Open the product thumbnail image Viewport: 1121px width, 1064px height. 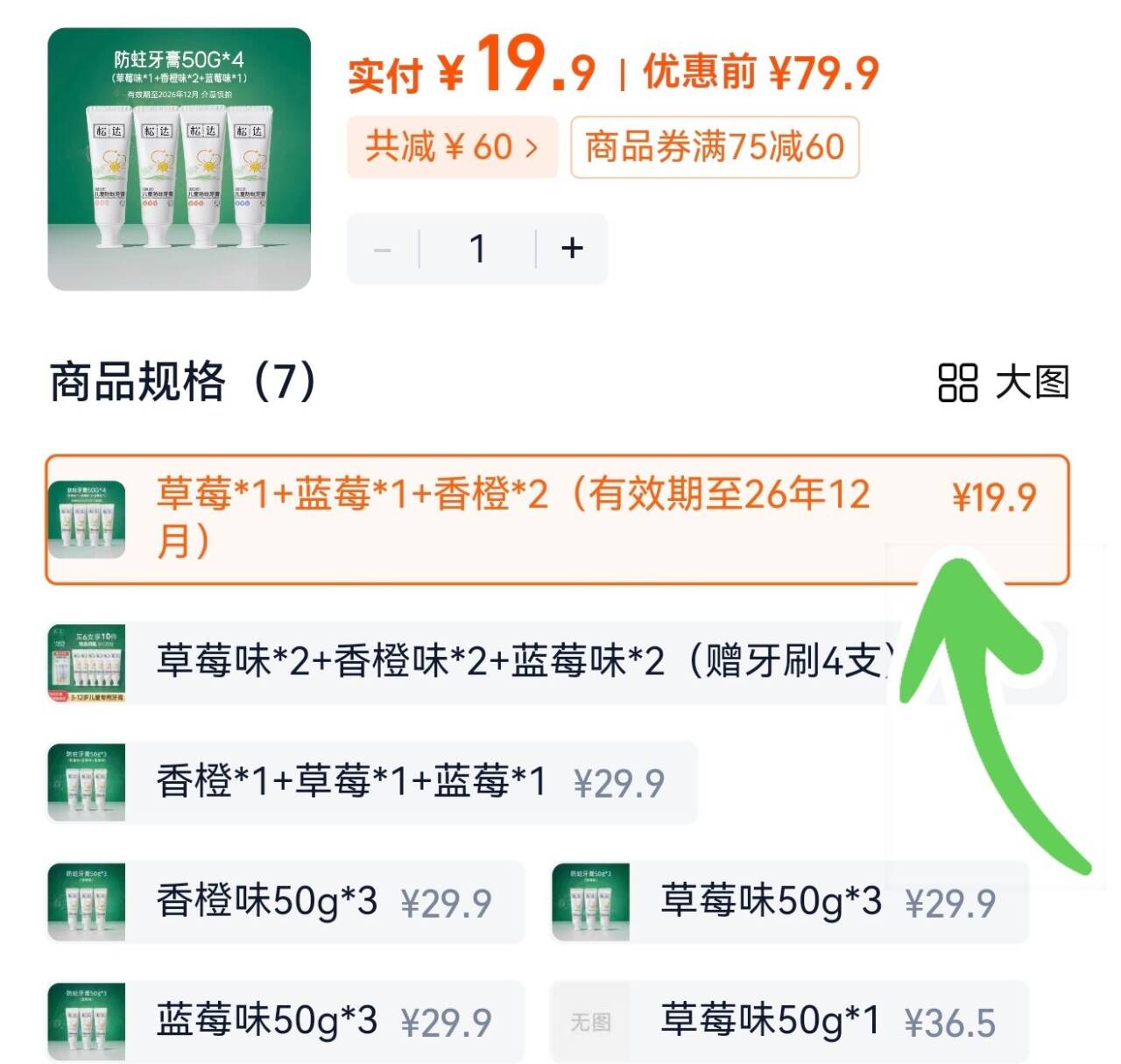tap(179, 159)
